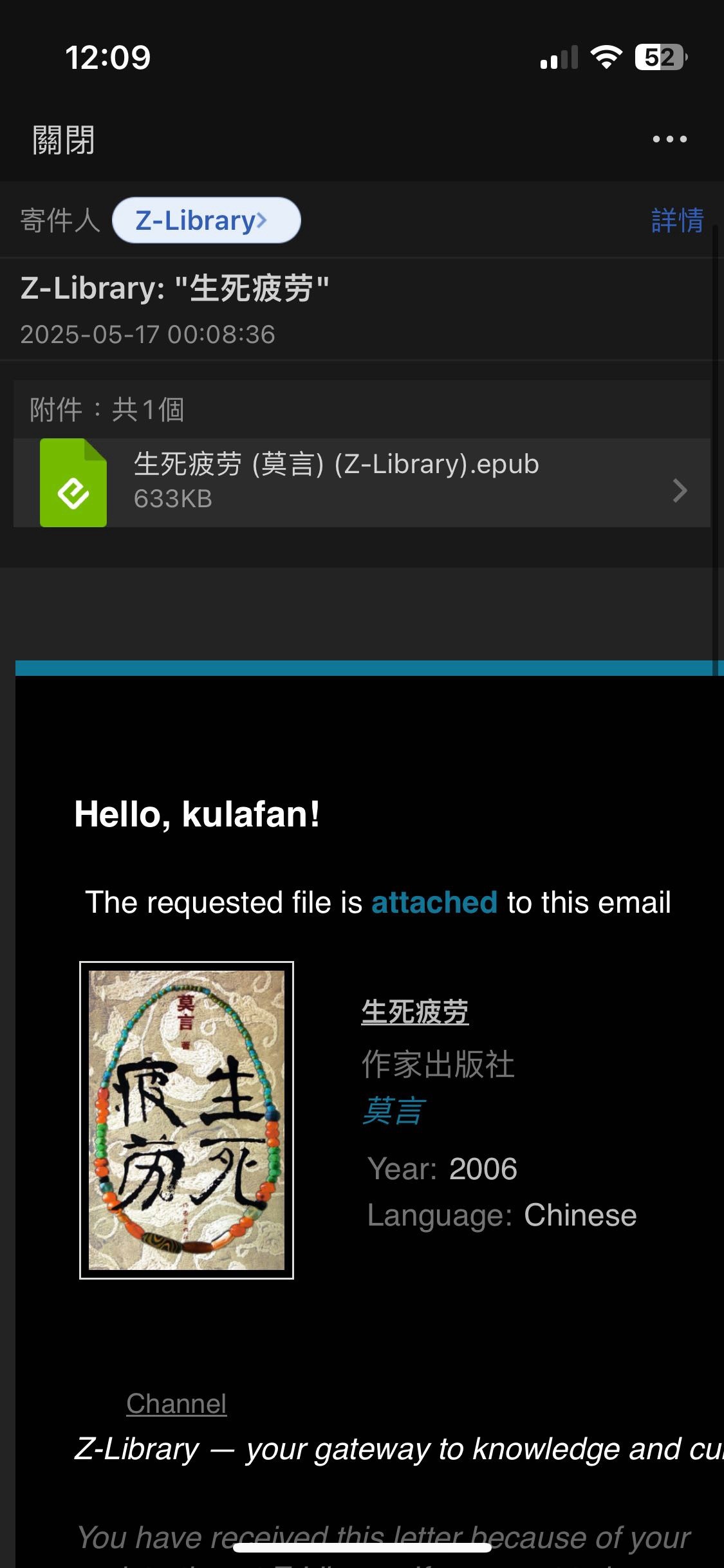Open the 生死疲劳 book title link
This screenshot has height=1568, width=724.
414,1012
